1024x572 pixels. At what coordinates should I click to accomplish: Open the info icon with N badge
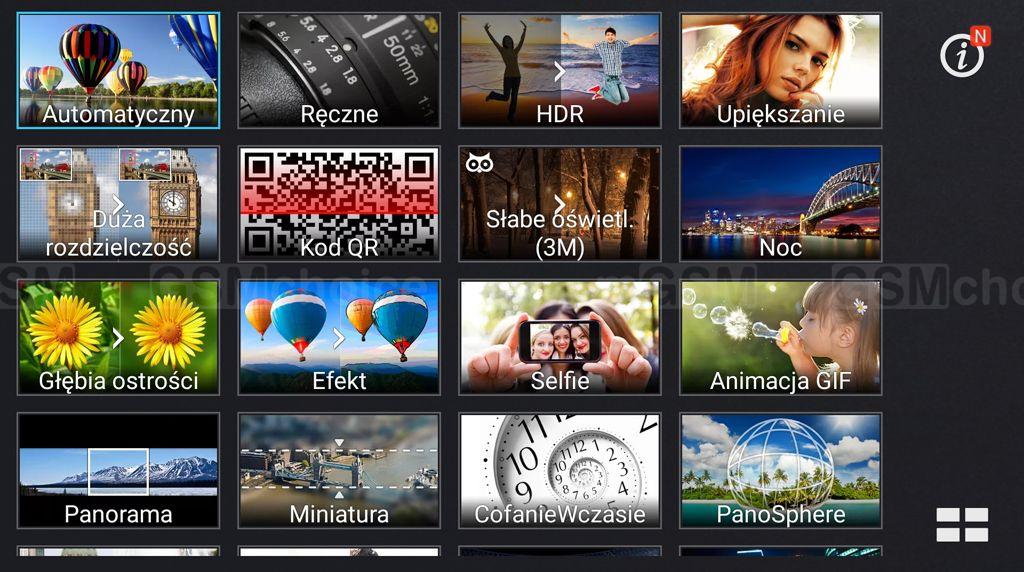[963, 55]
